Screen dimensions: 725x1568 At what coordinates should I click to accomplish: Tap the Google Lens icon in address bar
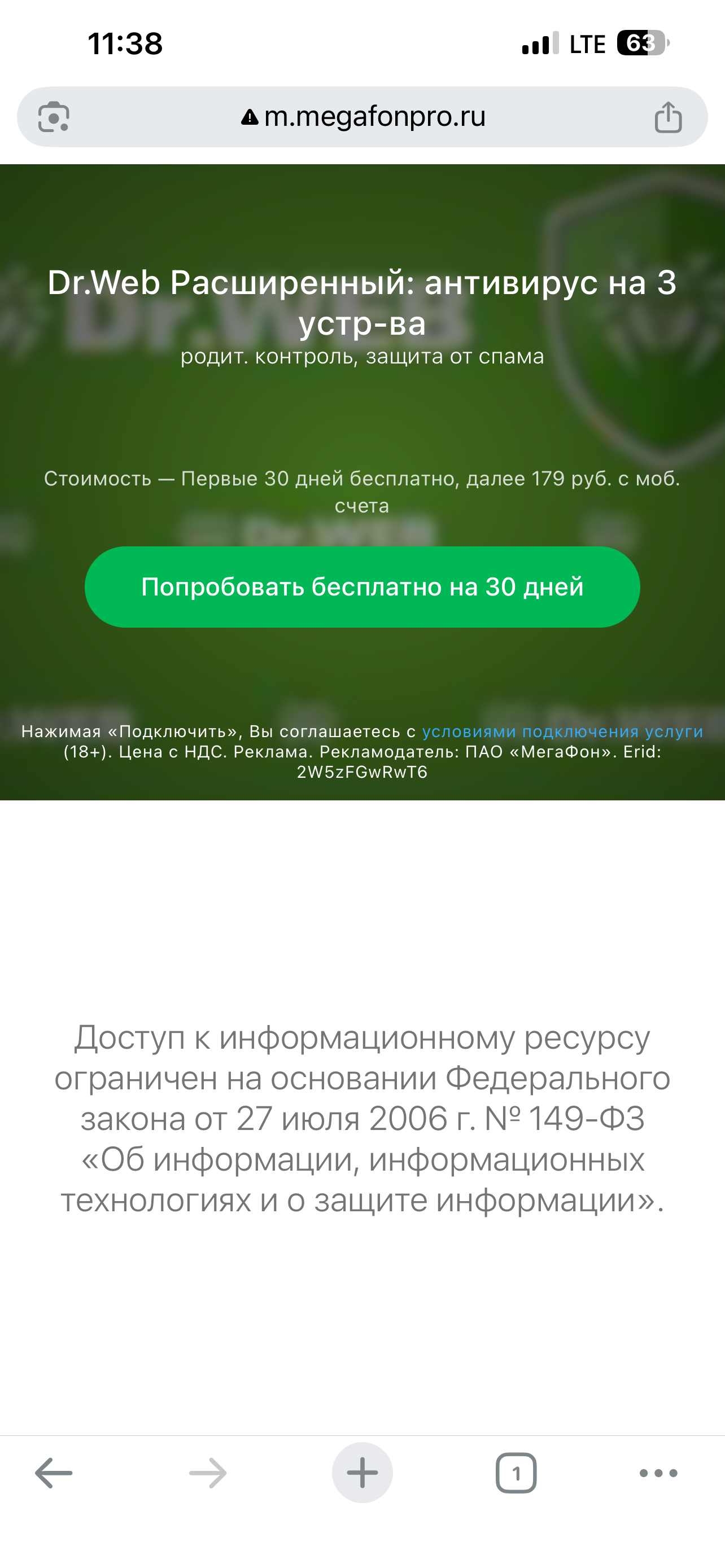click(x=54, y=117)
